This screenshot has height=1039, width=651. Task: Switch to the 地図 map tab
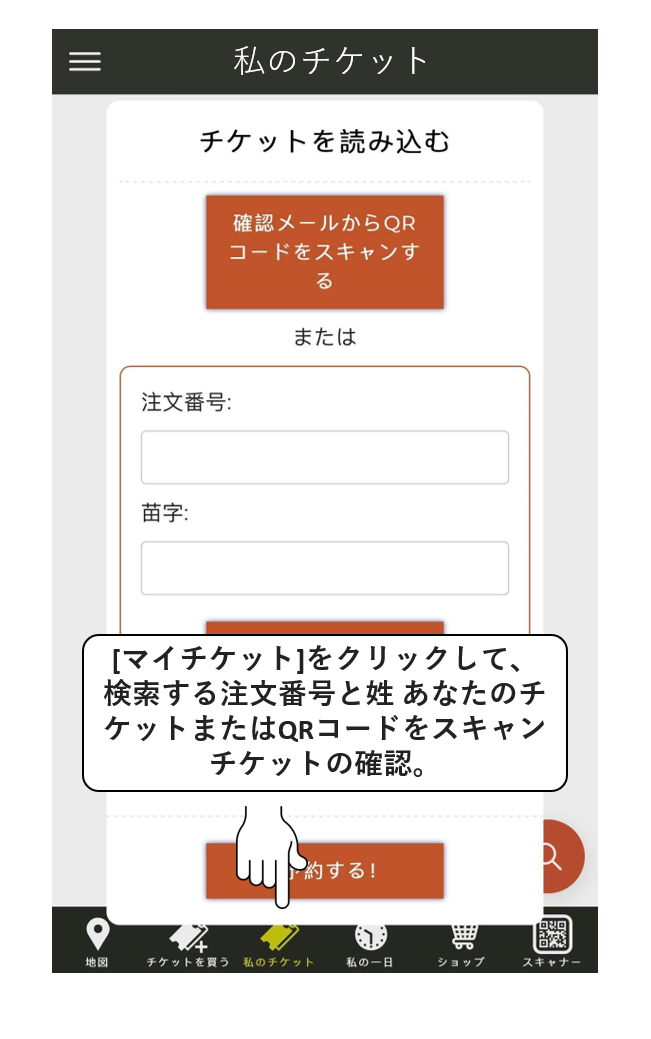tap(97, 943)
